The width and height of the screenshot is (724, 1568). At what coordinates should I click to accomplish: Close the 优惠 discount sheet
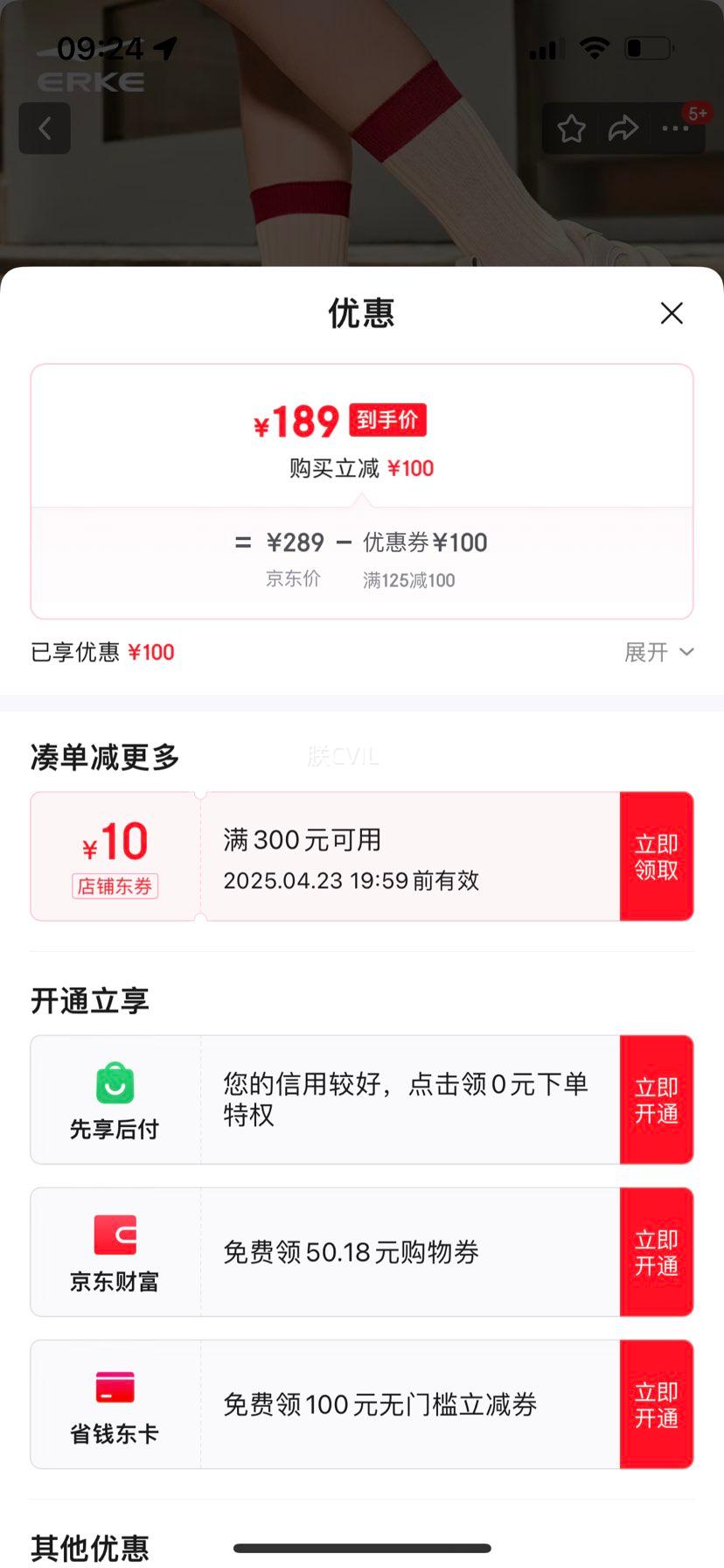click(x=672, y=313)
